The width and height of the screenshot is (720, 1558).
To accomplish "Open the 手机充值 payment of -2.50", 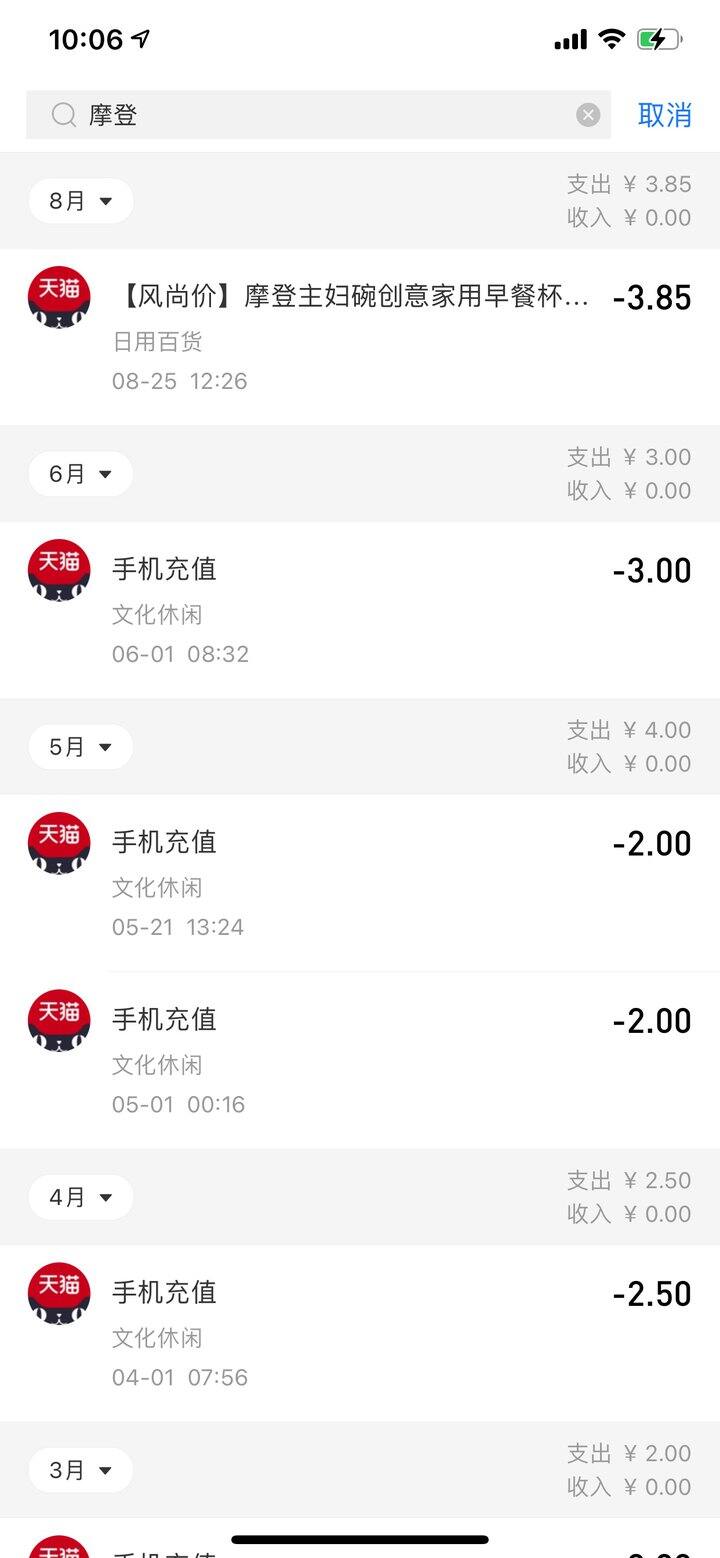I will click(x=360, y=1332).
